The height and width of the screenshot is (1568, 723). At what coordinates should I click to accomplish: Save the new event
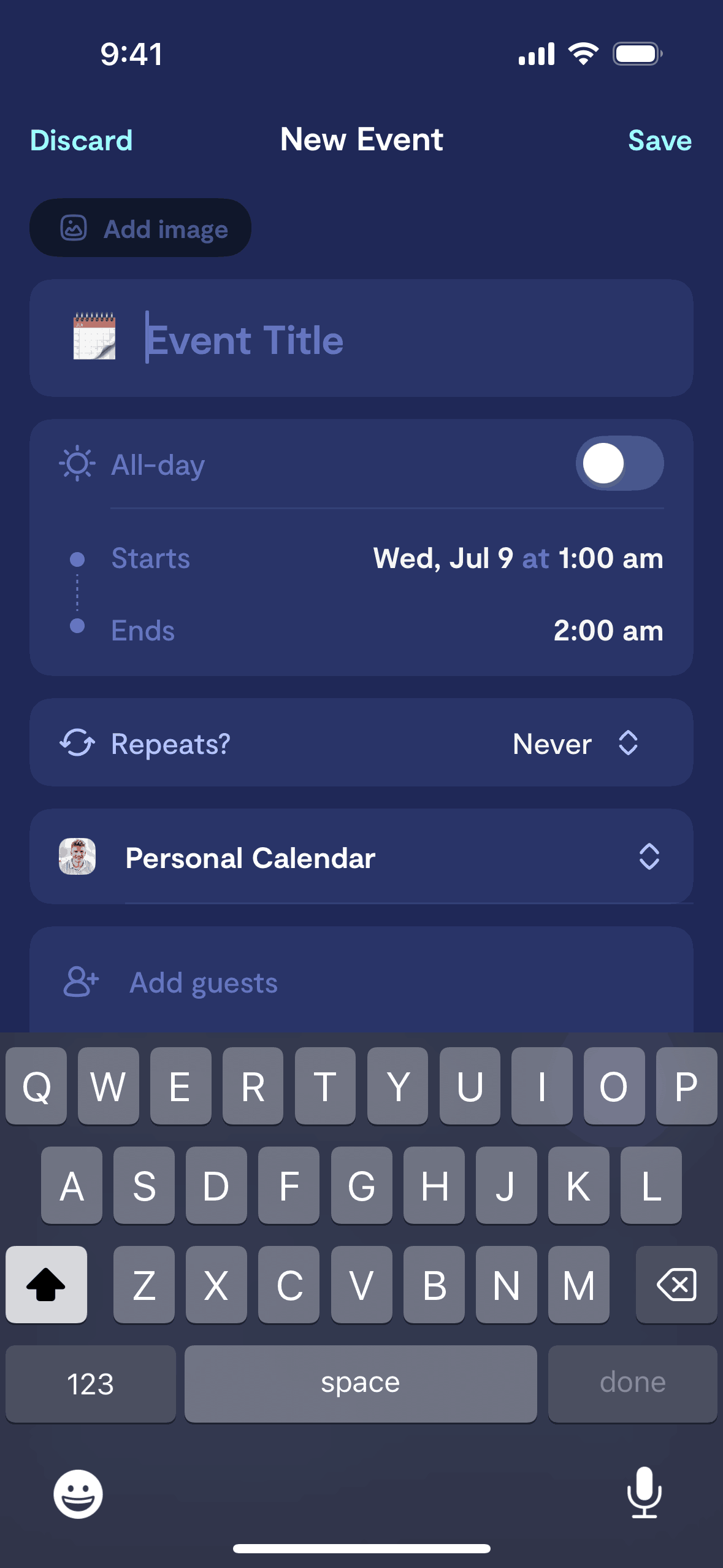(x=659, y=140)
